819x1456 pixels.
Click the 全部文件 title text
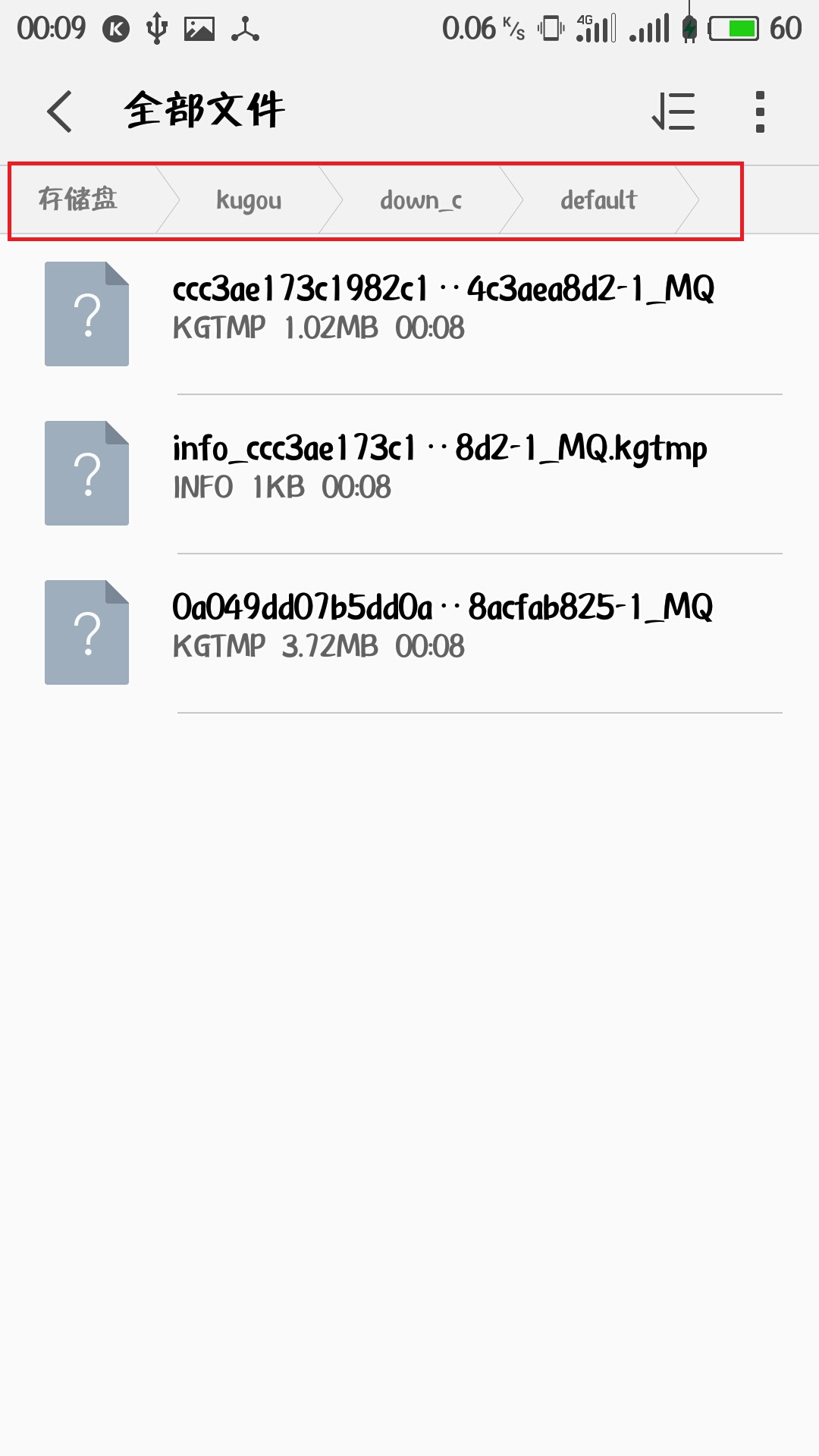coord(205,110)
